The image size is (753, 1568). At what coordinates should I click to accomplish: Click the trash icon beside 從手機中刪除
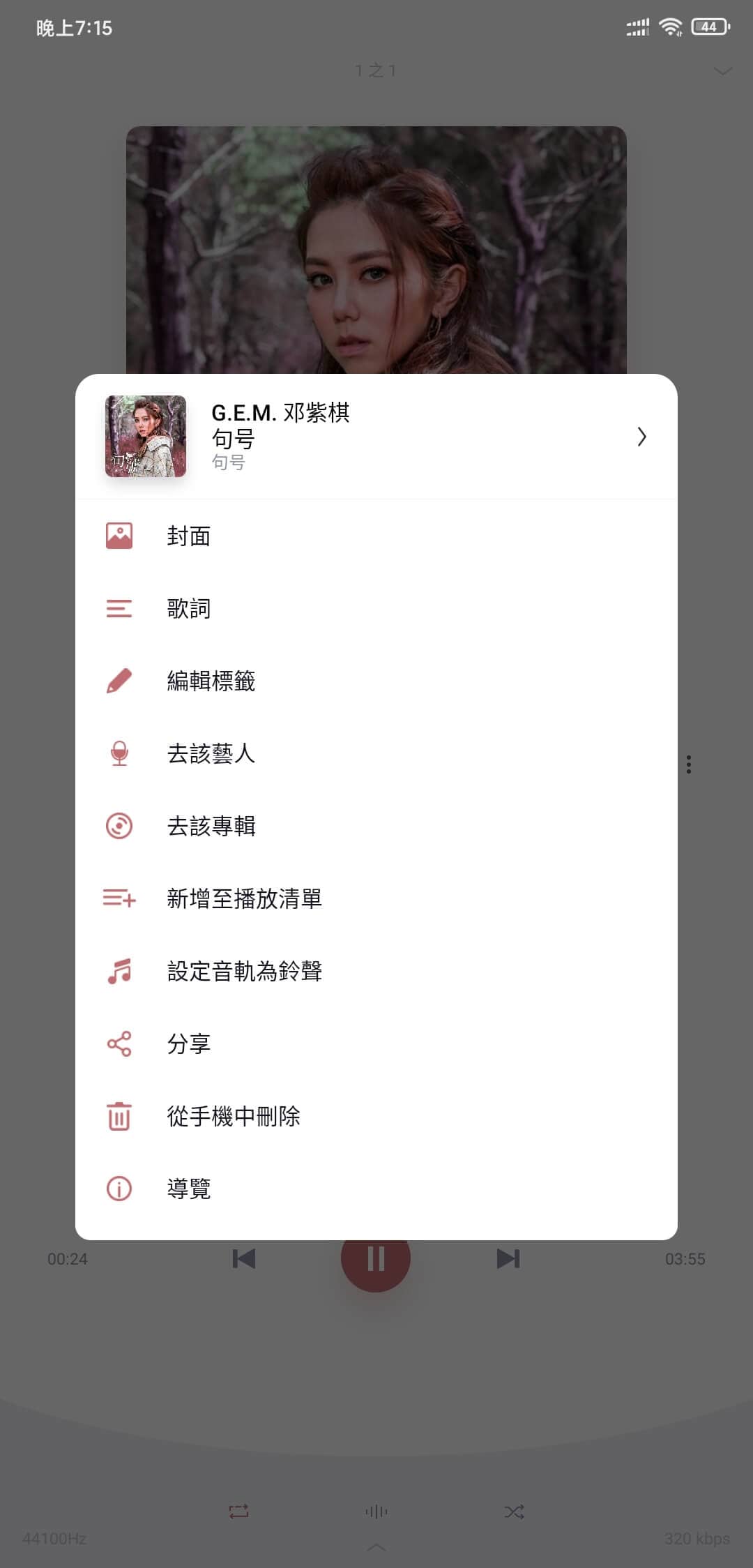pos(119,1117)
